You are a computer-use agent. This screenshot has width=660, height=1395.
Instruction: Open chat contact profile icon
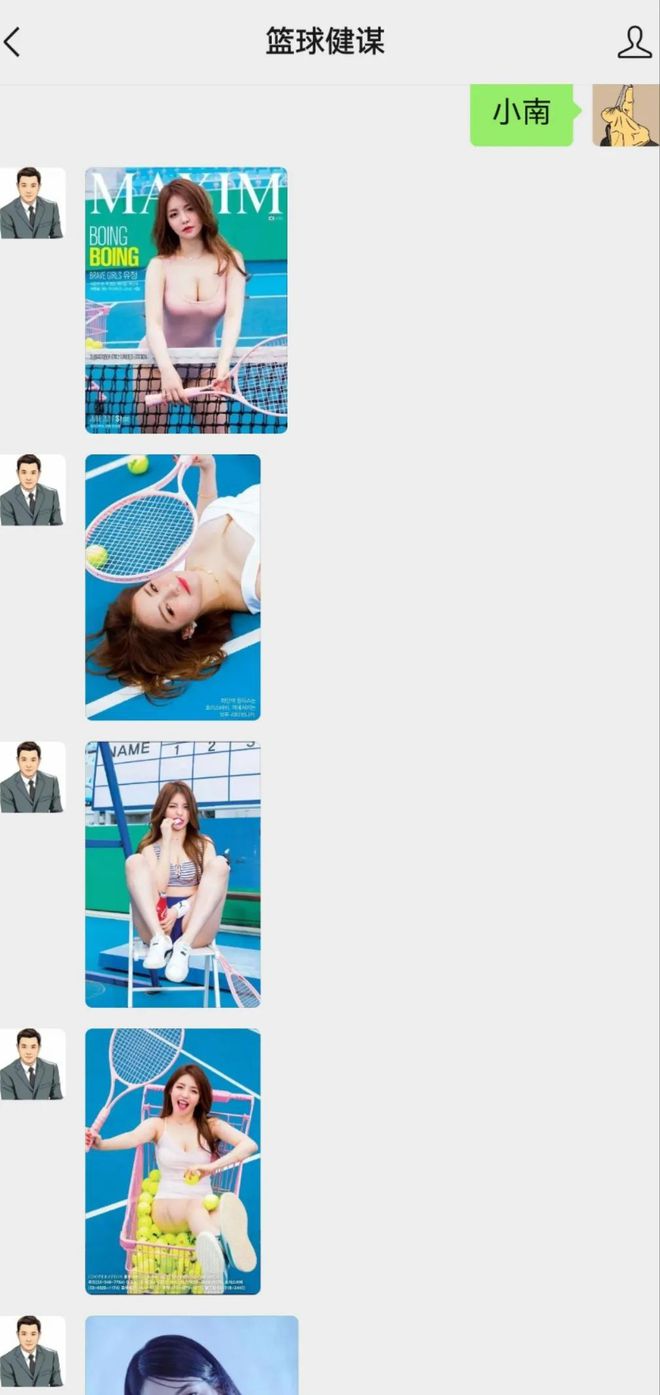pos(634,42)
